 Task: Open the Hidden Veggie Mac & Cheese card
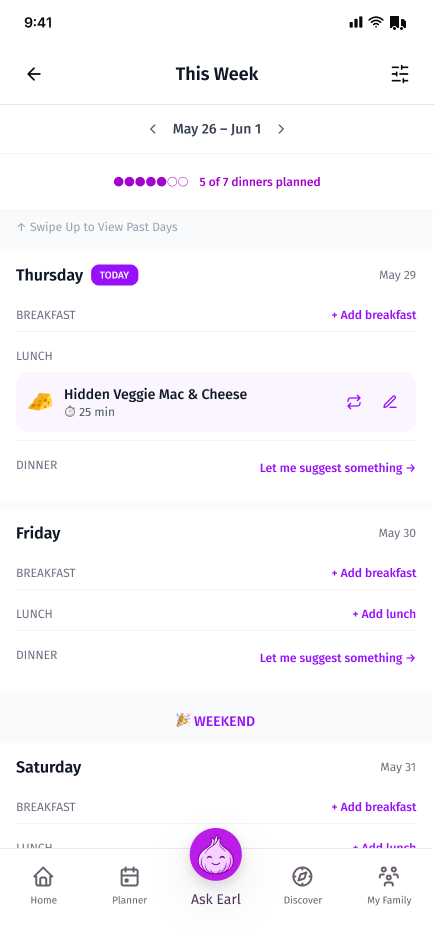(x=216, y=401)
